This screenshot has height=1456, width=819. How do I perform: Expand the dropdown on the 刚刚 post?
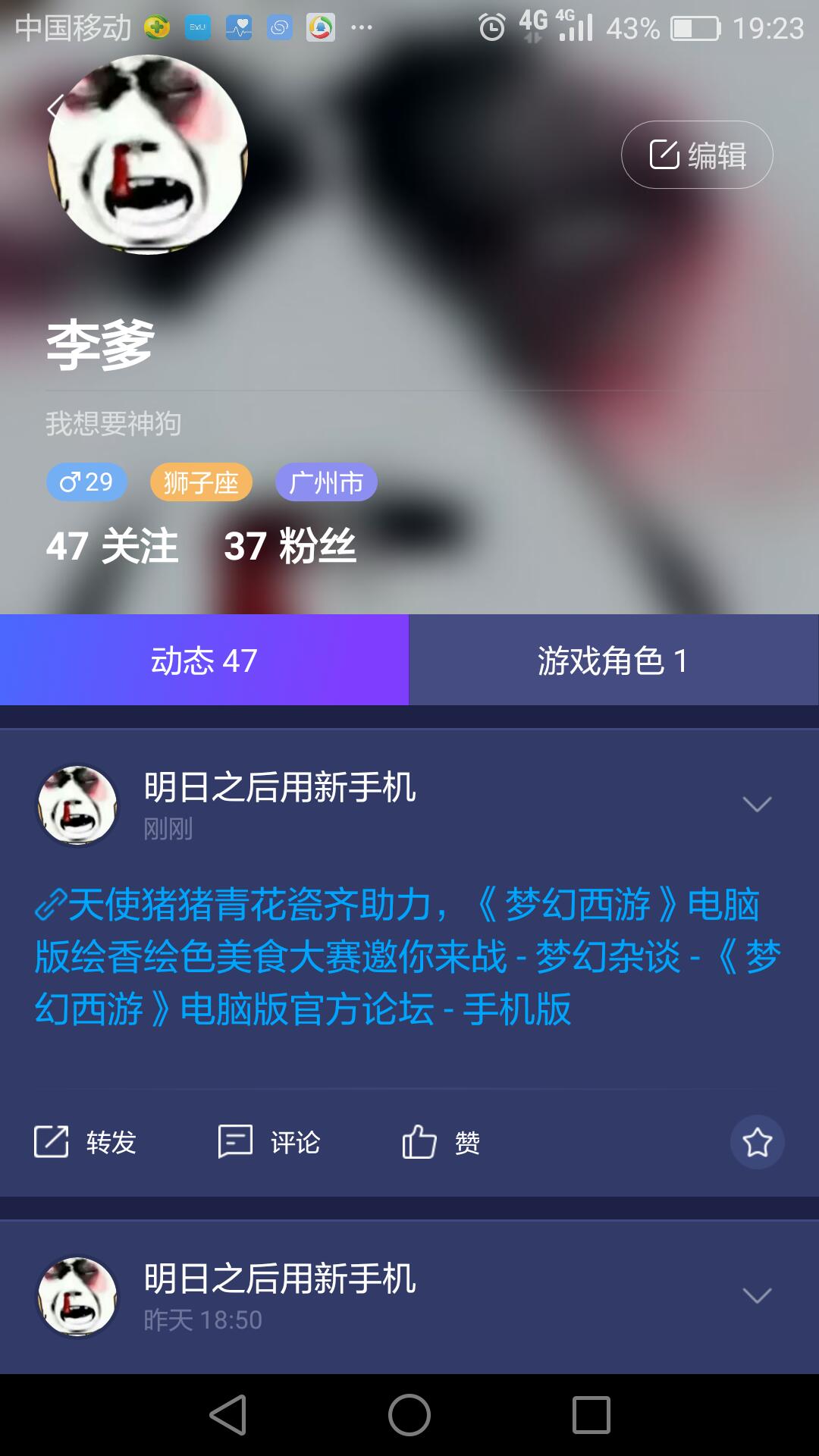(x=757, y=804)
